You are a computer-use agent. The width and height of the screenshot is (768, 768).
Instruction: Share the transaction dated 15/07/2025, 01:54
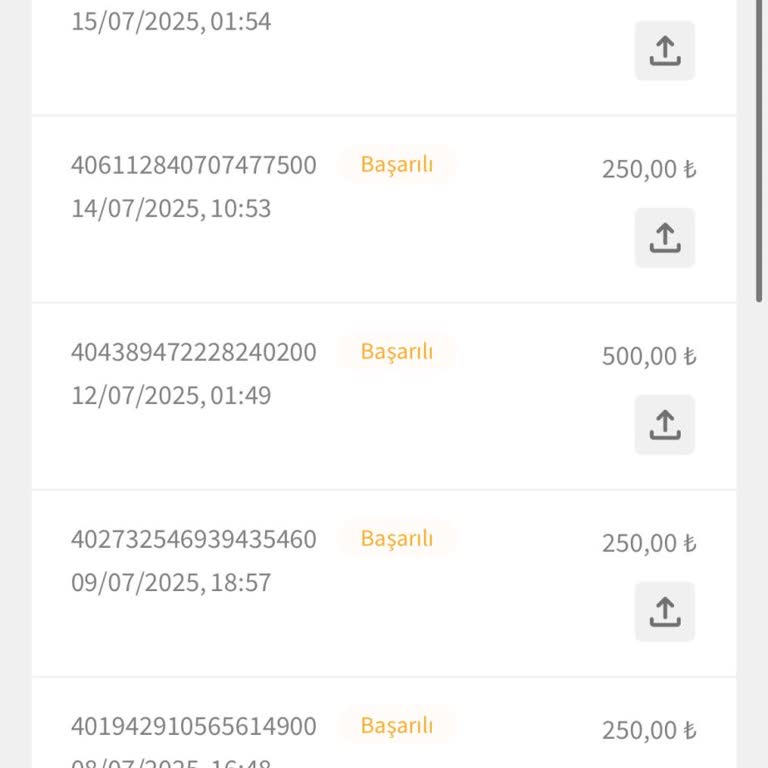point(664,50)
